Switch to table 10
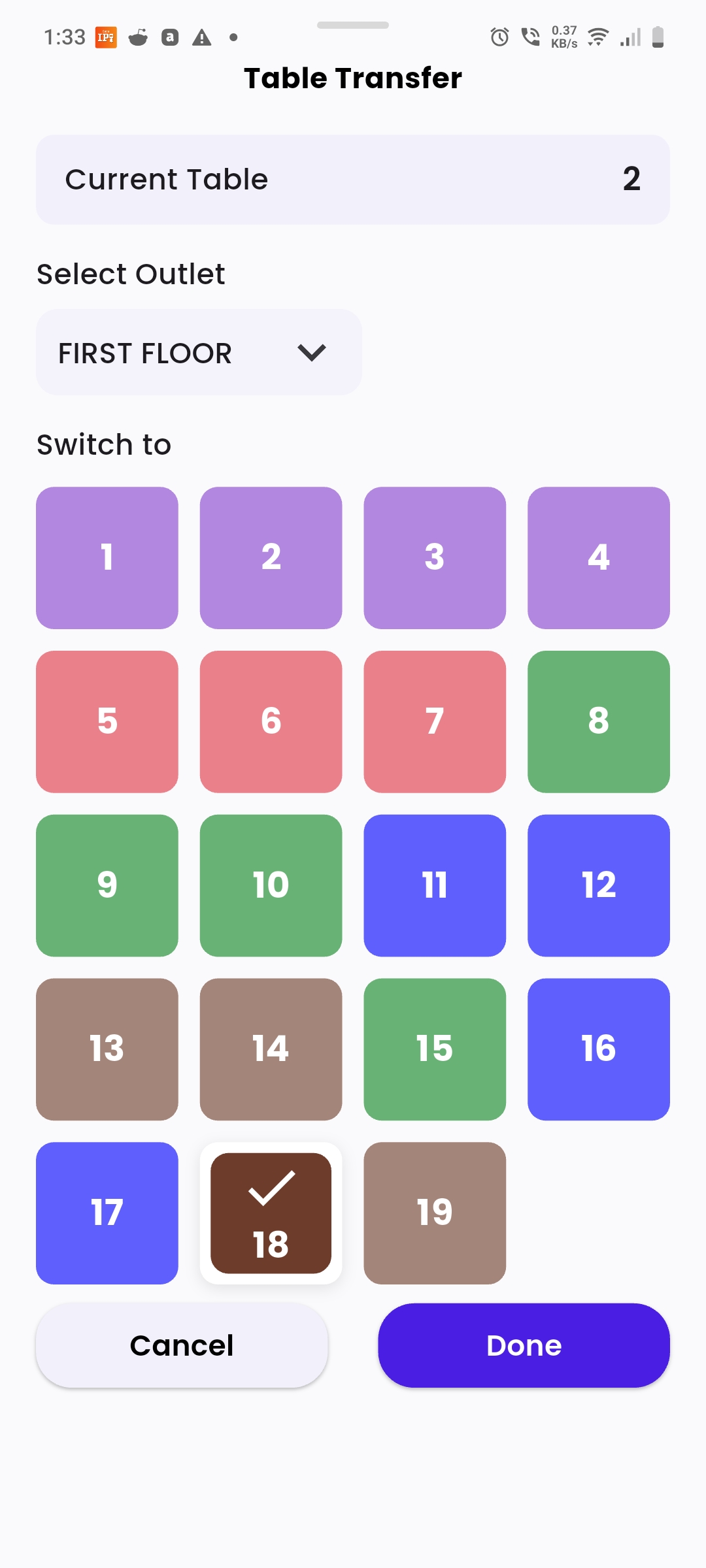The height and width of the screenshot is (1568, 706). (x=271, y=886)
